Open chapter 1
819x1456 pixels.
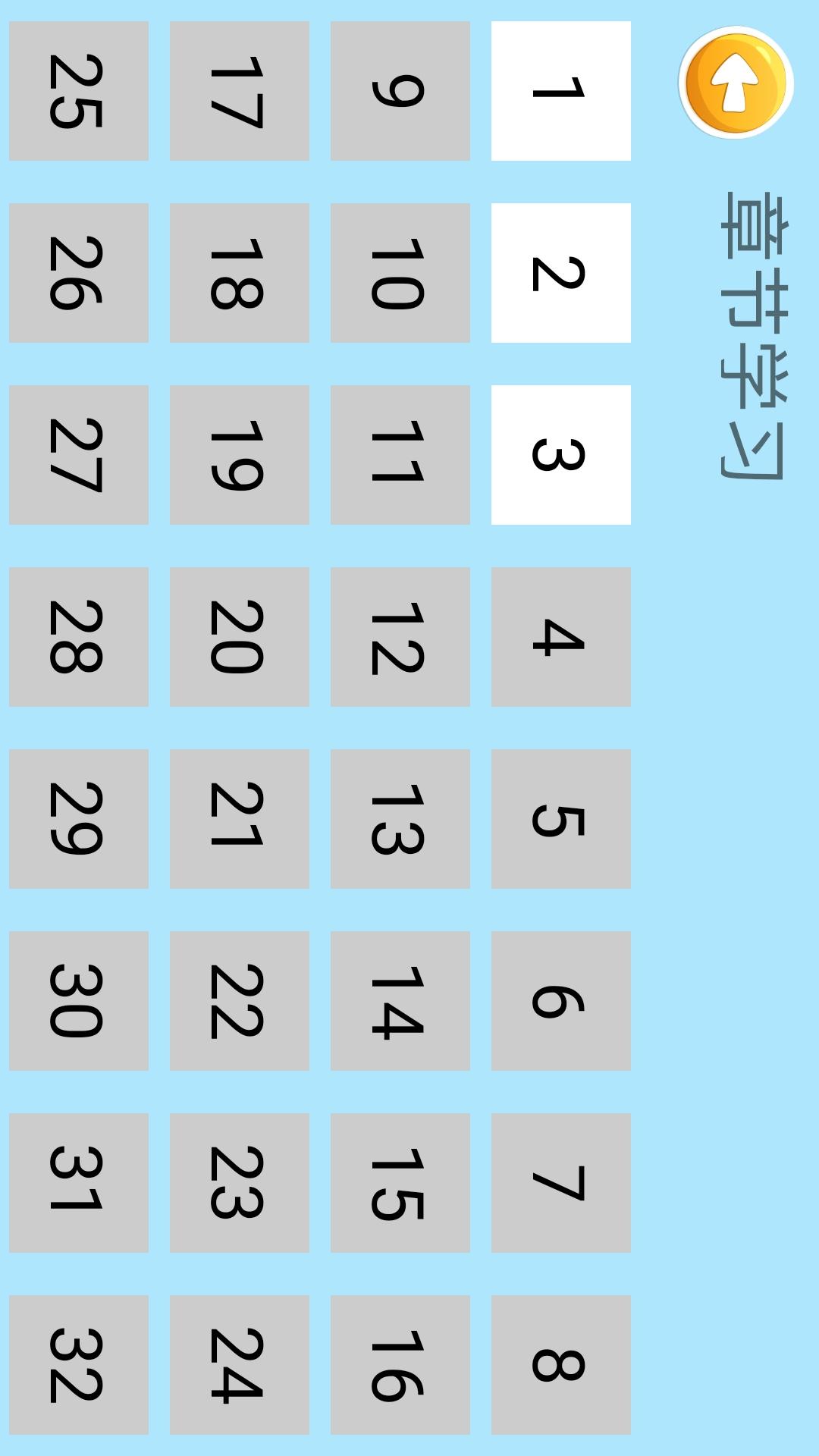tap(561, 91)
